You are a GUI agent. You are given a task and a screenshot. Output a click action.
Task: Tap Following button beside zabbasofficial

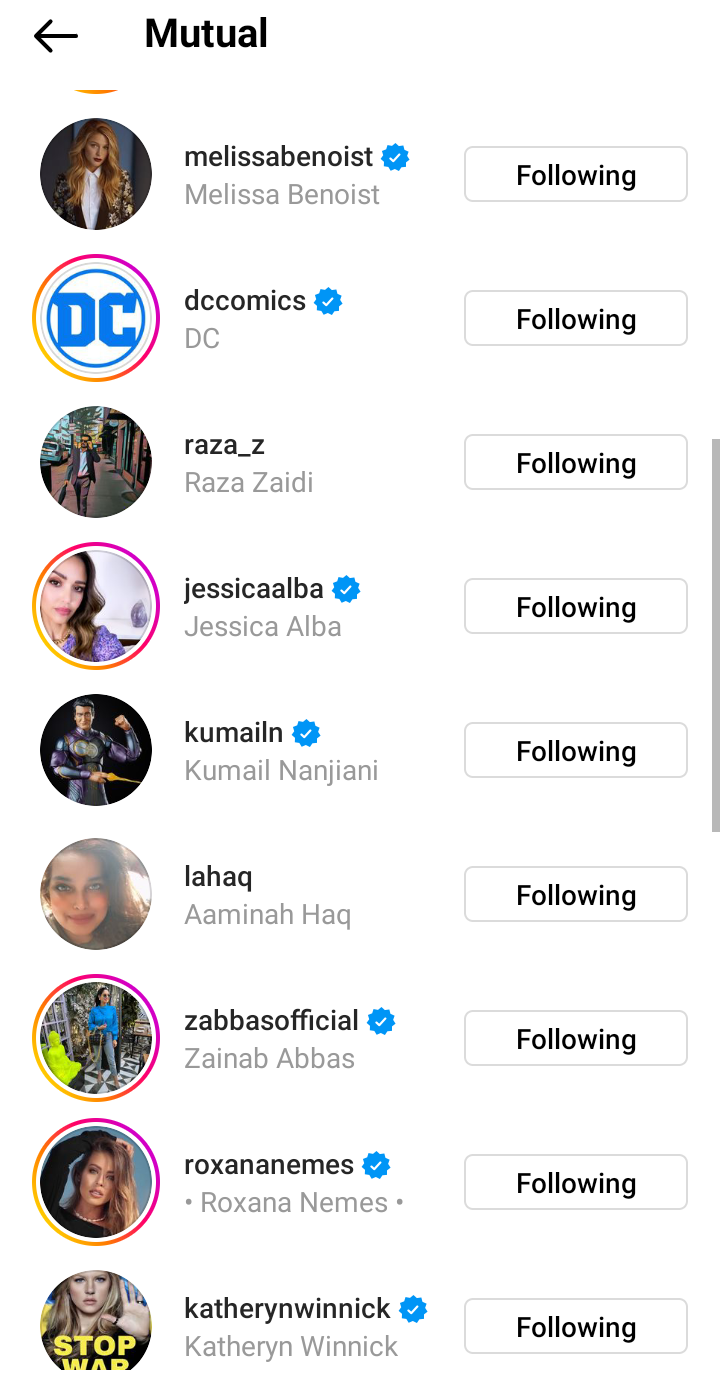coord(575,1039)
